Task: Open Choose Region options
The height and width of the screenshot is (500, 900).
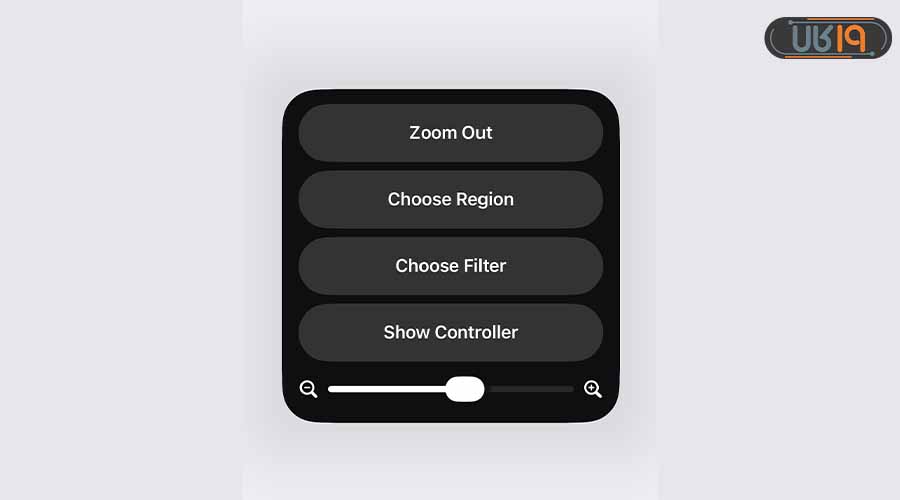Action: [450, 199]
